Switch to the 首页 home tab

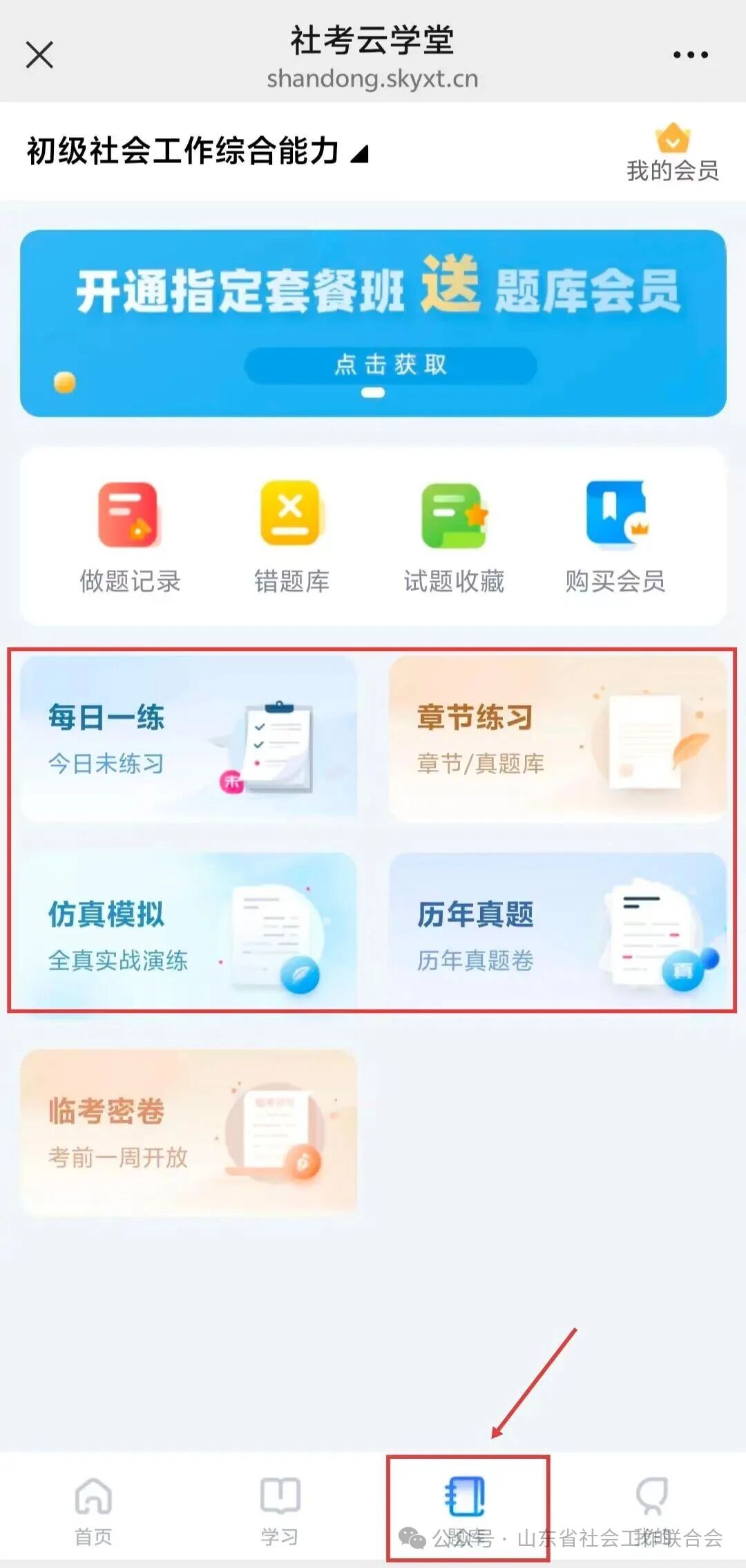[x=93, y=1510]
